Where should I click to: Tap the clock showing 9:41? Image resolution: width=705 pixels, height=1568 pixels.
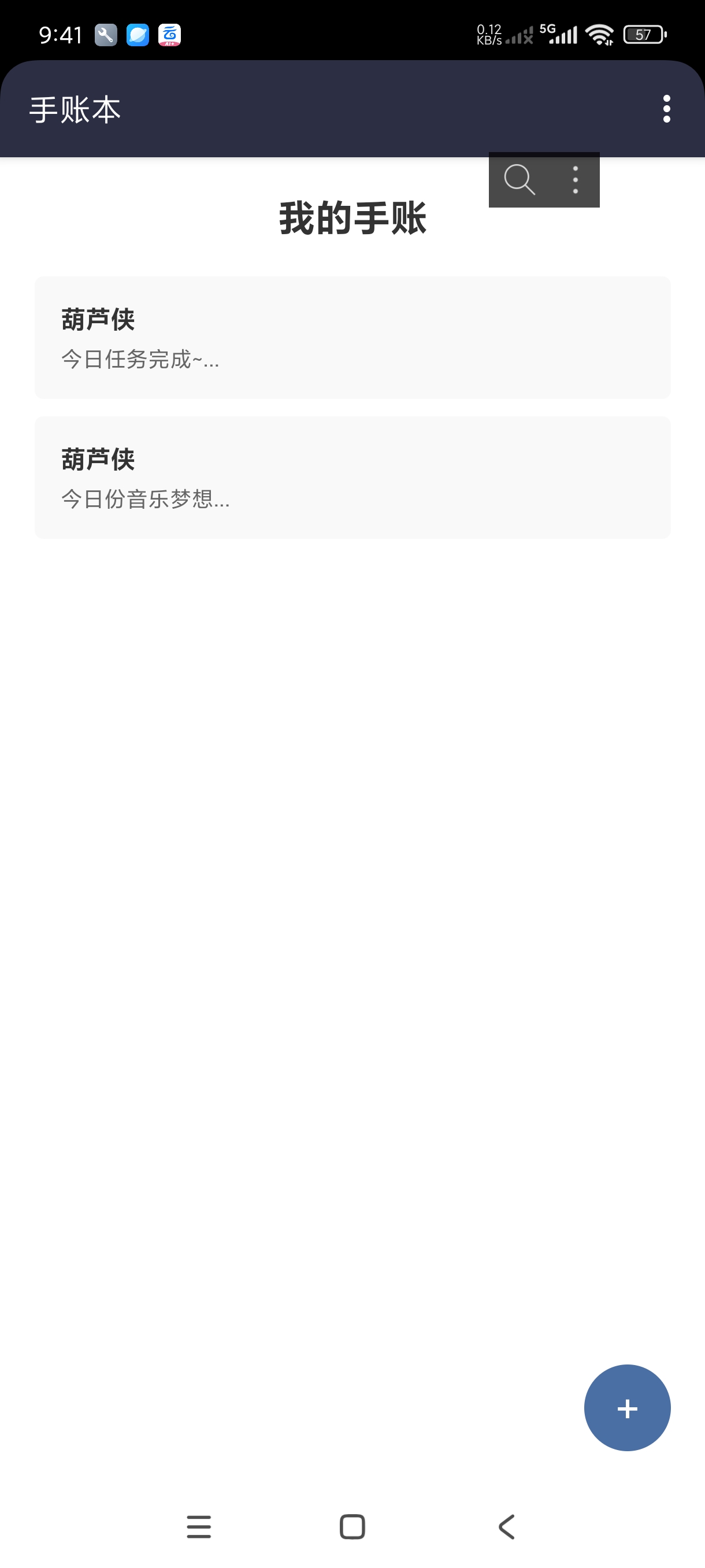coord(58,35)
